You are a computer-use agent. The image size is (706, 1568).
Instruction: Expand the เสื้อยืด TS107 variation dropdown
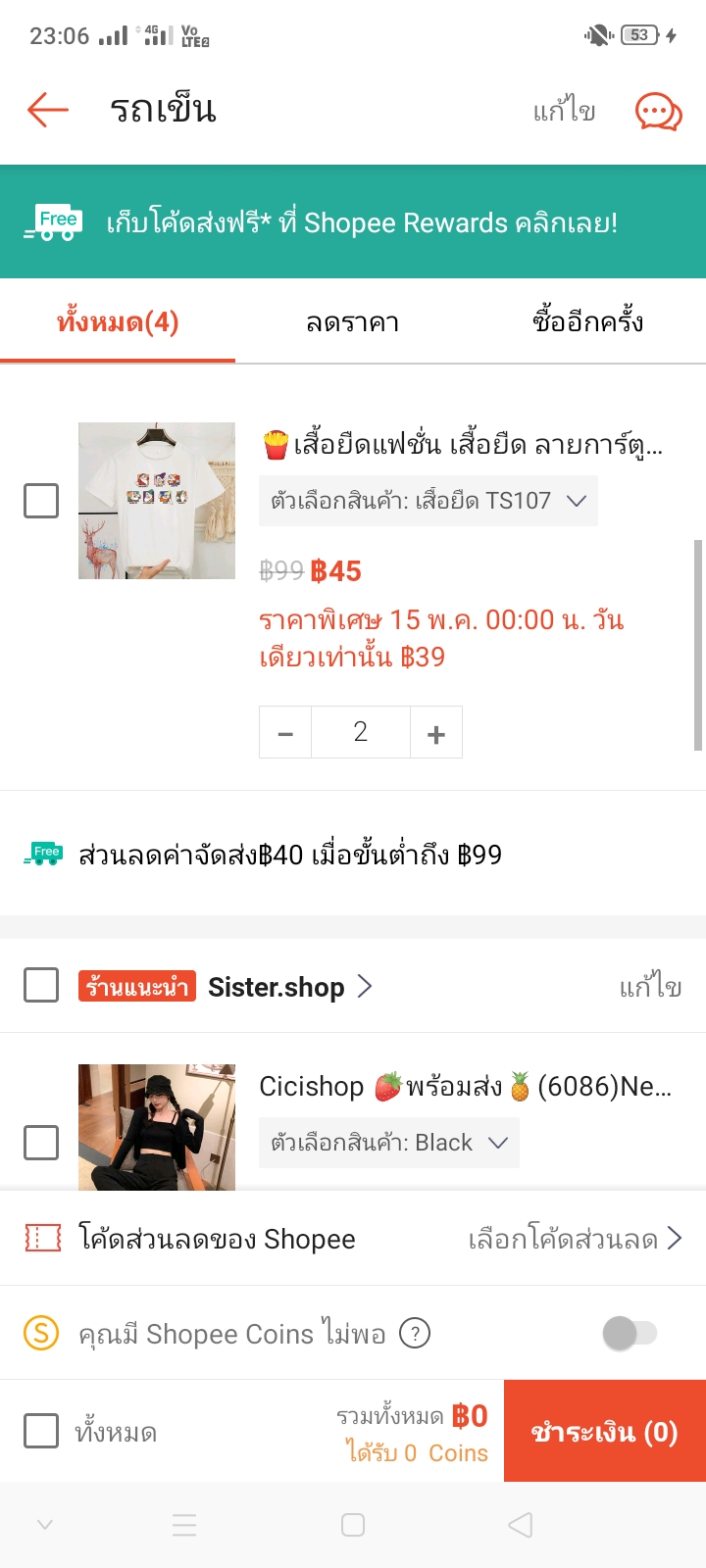(428, 501)
